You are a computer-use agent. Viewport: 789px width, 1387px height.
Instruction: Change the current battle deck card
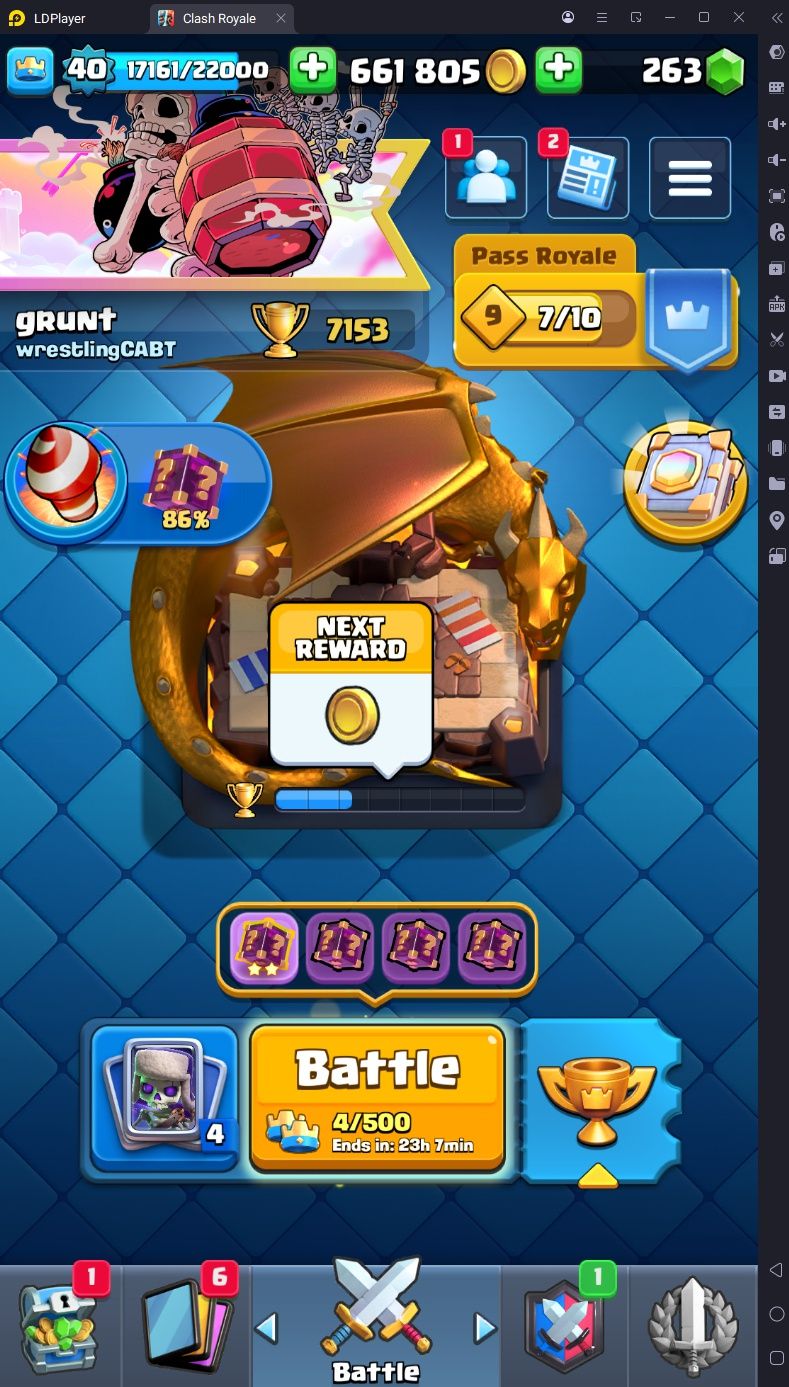coord(164,1097)
